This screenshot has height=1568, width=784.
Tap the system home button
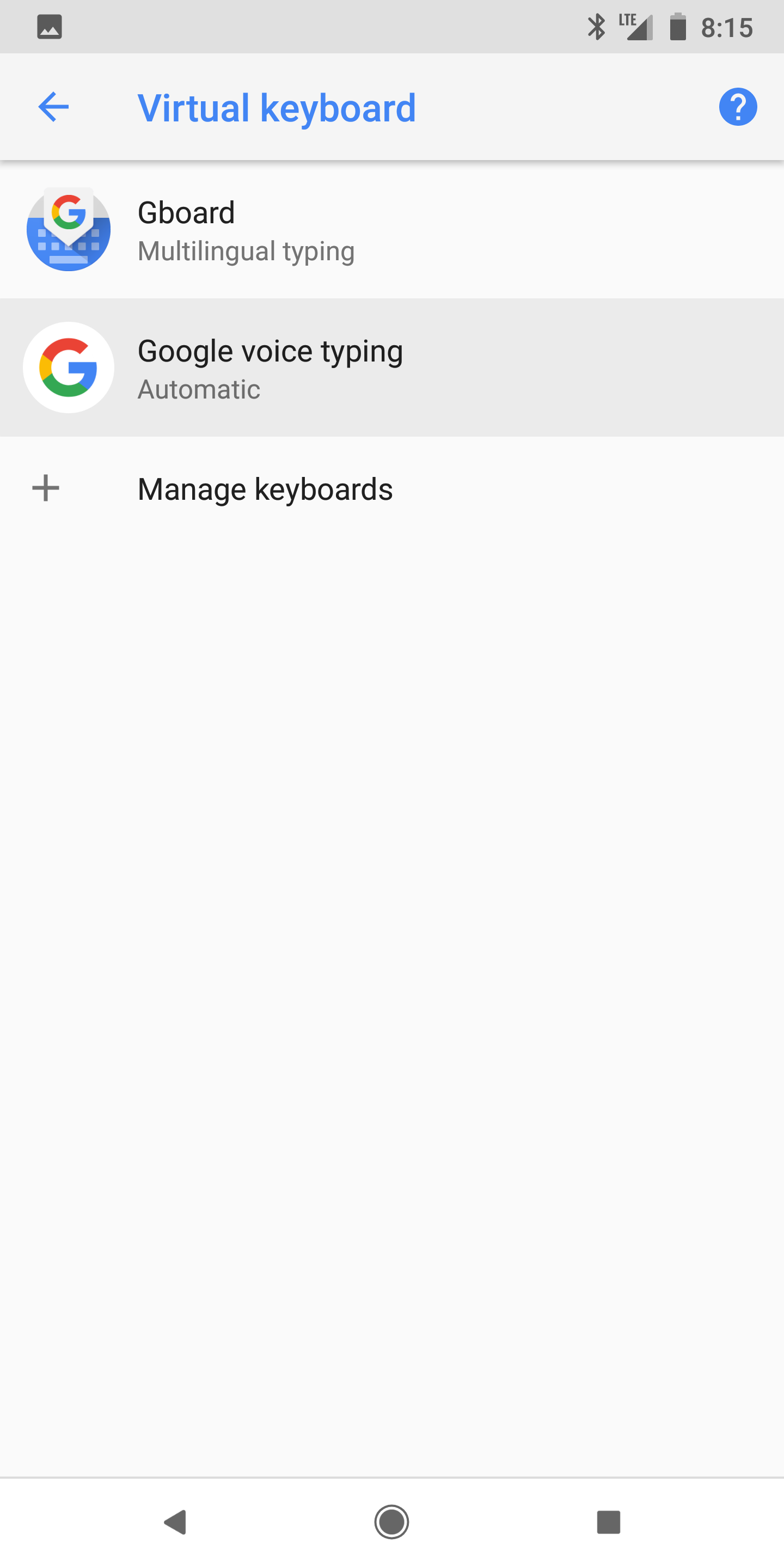(x=391, y=1522)
